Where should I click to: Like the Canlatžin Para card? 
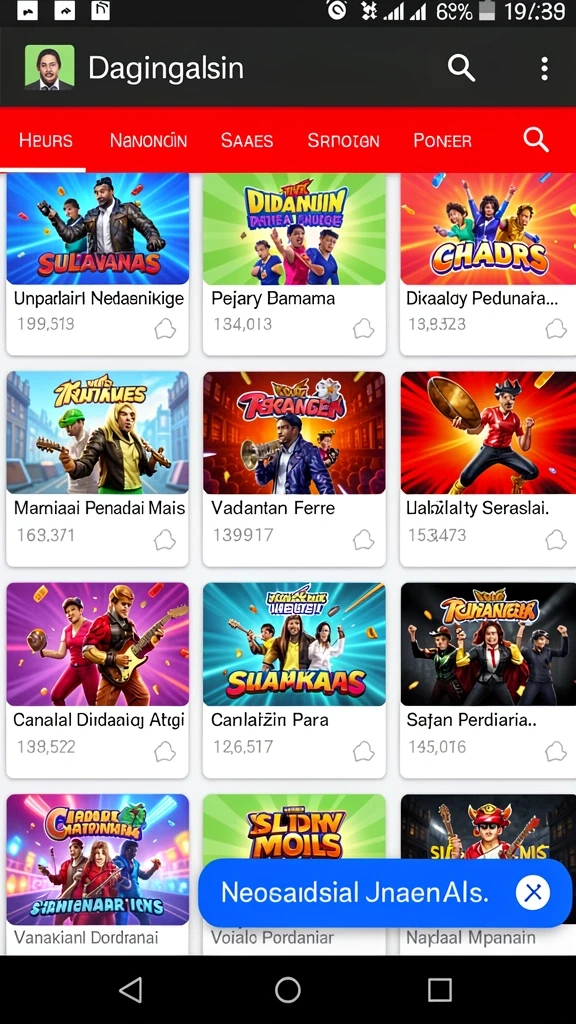pyautogui.click(x=363, y=751)
